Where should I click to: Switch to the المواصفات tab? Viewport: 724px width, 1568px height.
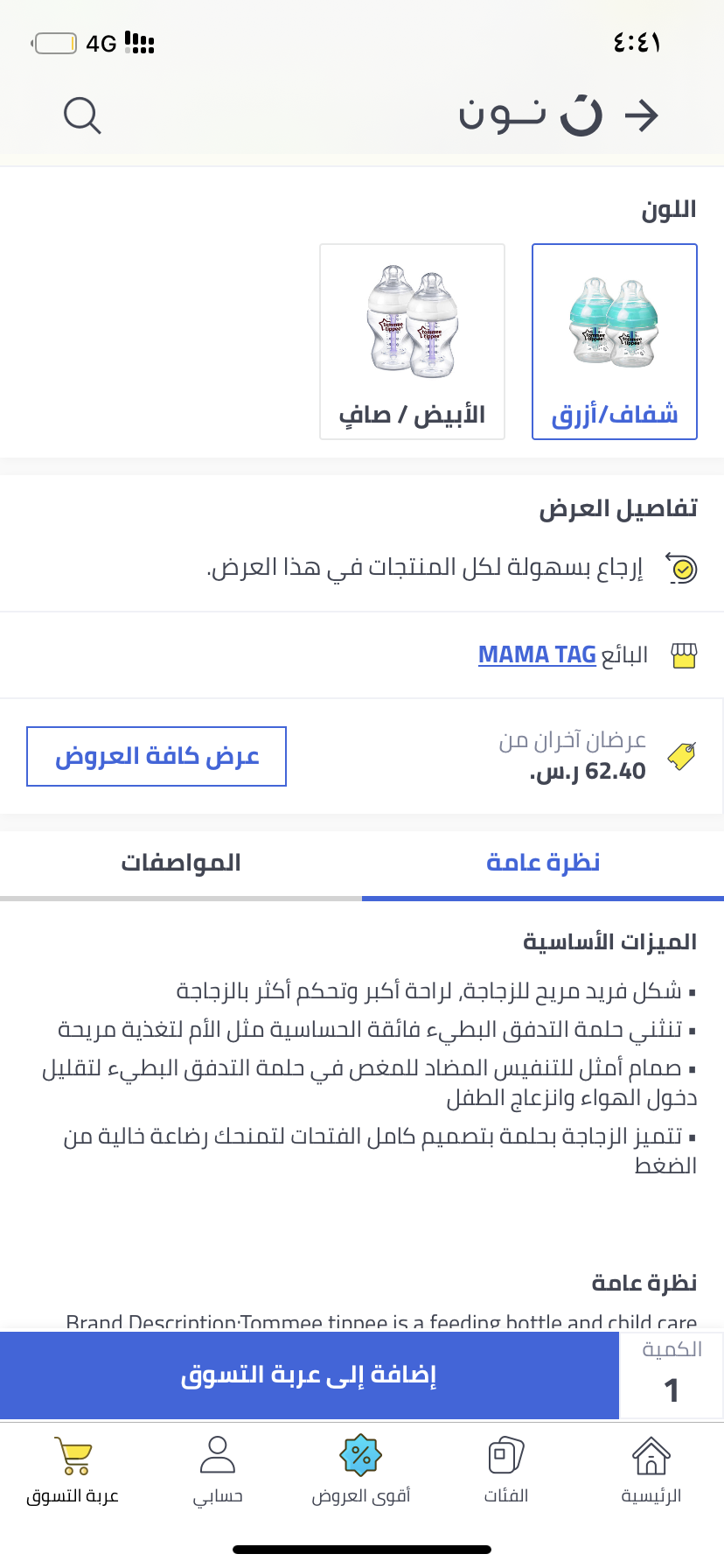click(x=181, y=863)
